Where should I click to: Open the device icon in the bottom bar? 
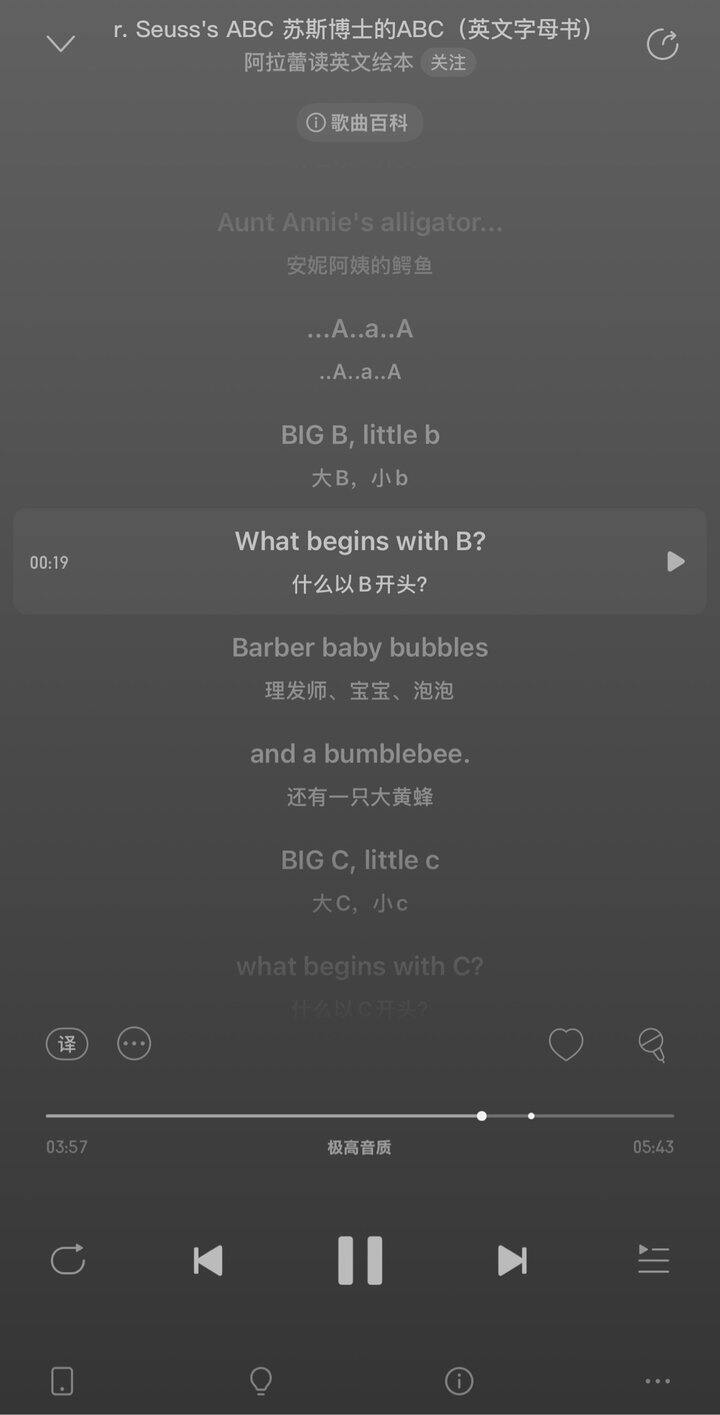coord(62,1381)
